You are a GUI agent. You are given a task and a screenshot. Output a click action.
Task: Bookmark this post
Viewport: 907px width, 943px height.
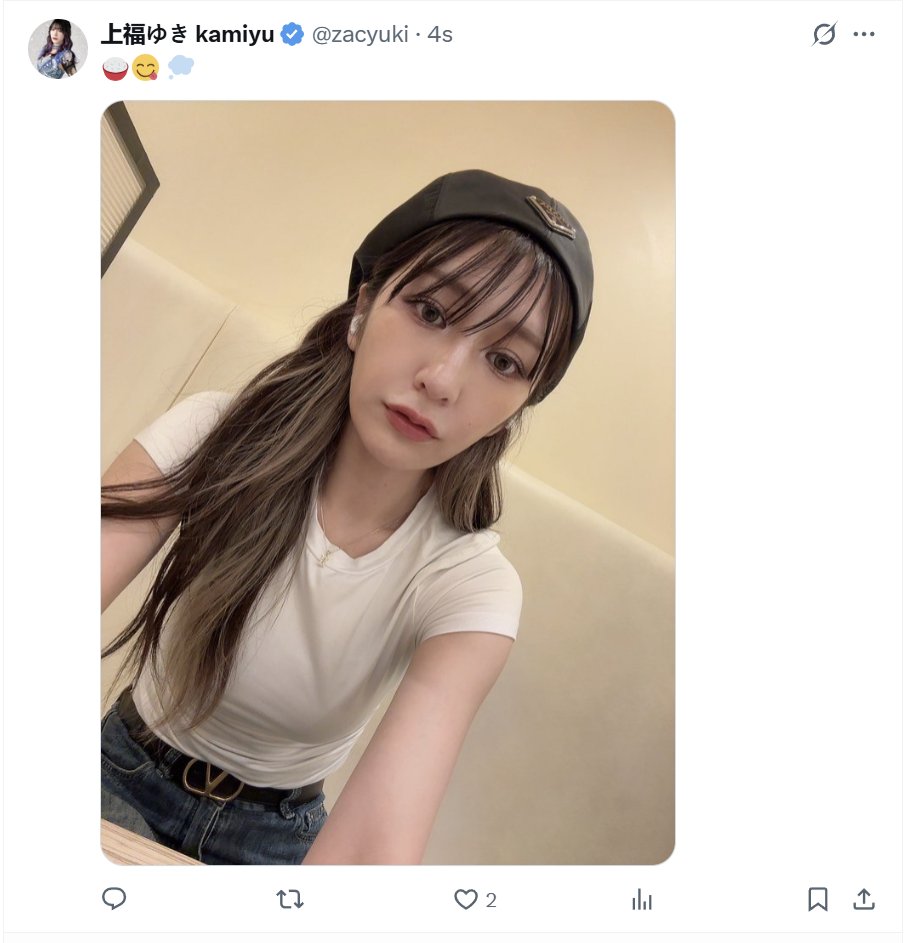tap(818, 899)
